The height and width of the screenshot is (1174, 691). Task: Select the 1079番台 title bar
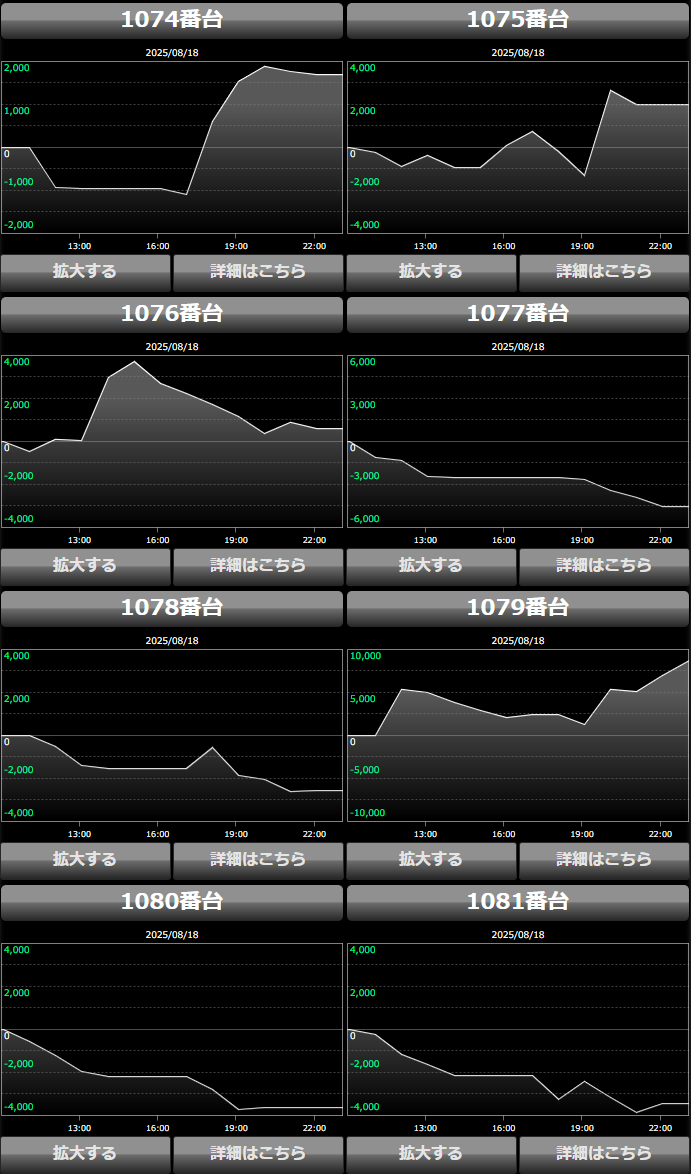518,608
